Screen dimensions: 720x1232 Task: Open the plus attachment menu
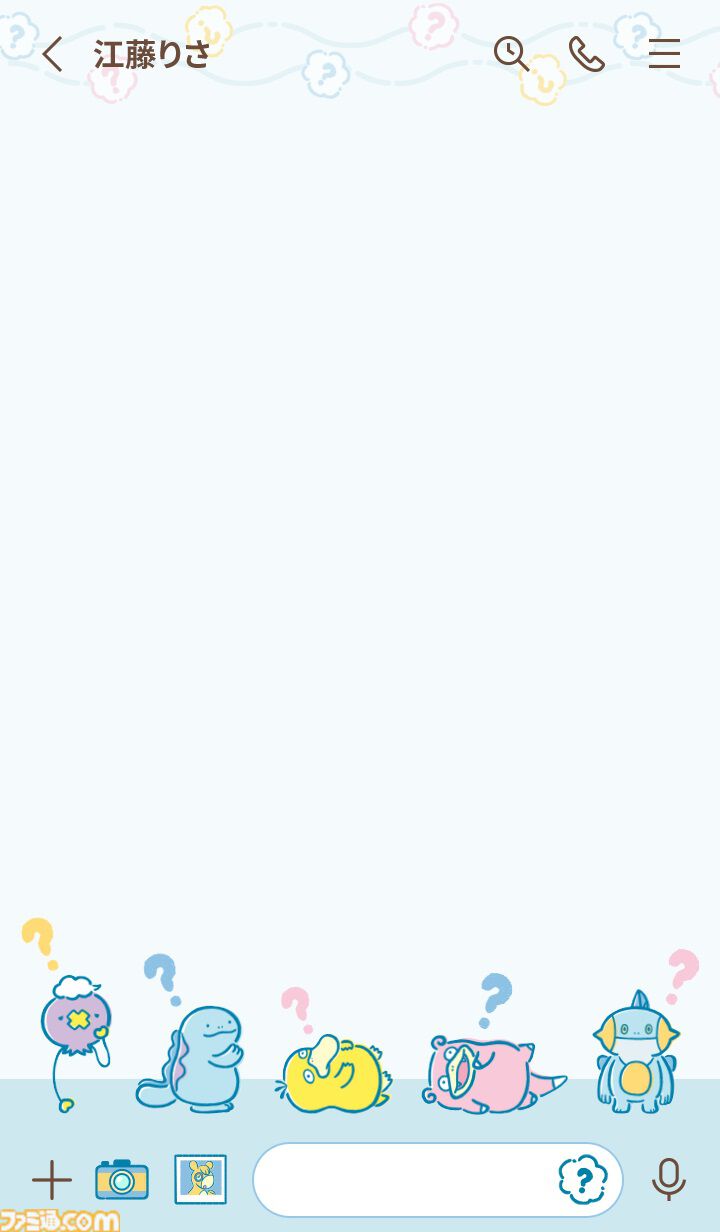(x=51, y=1180)
